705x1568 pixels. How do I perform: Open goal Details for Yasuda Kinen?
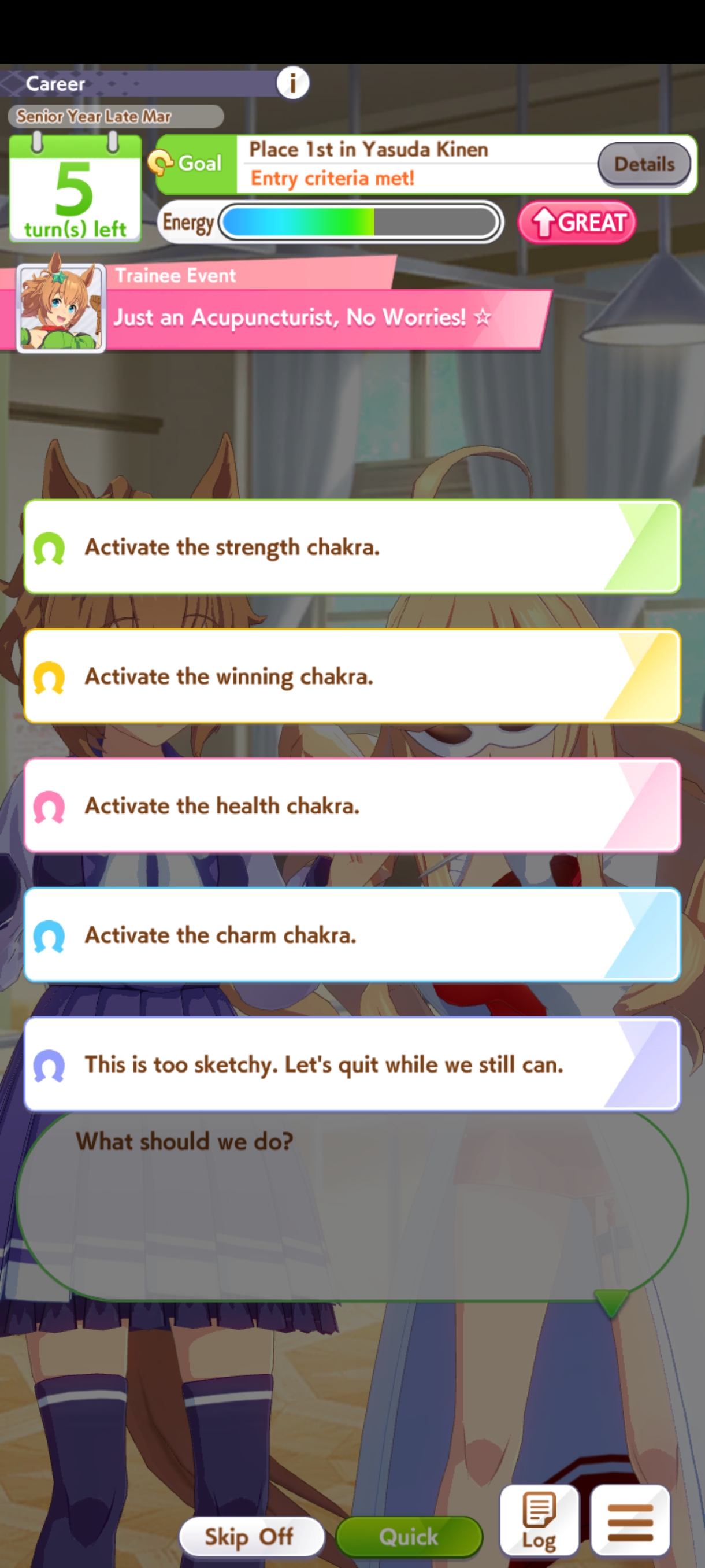pyautogui.click(x=644, y=164)
